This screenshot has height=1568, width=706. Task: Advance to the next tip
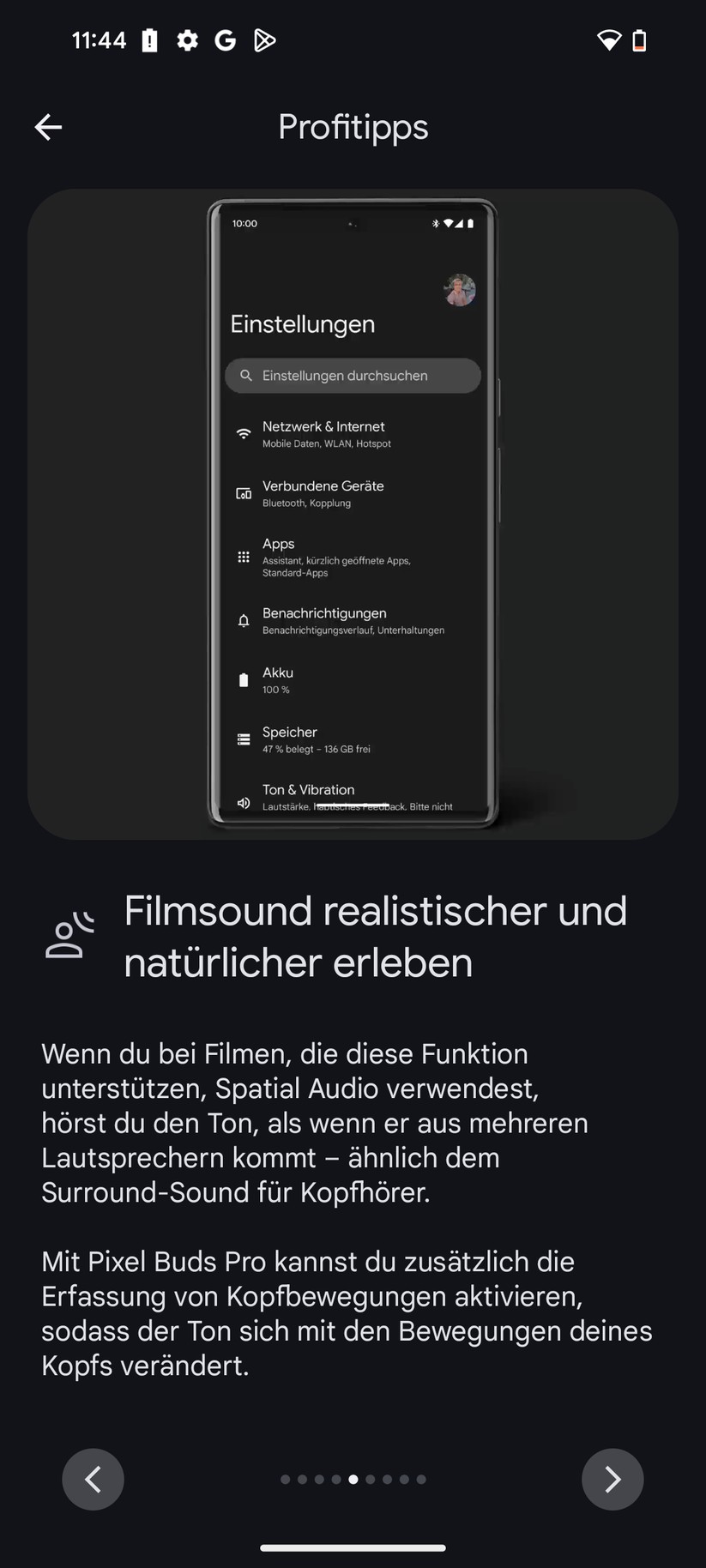pos(612,1479)
